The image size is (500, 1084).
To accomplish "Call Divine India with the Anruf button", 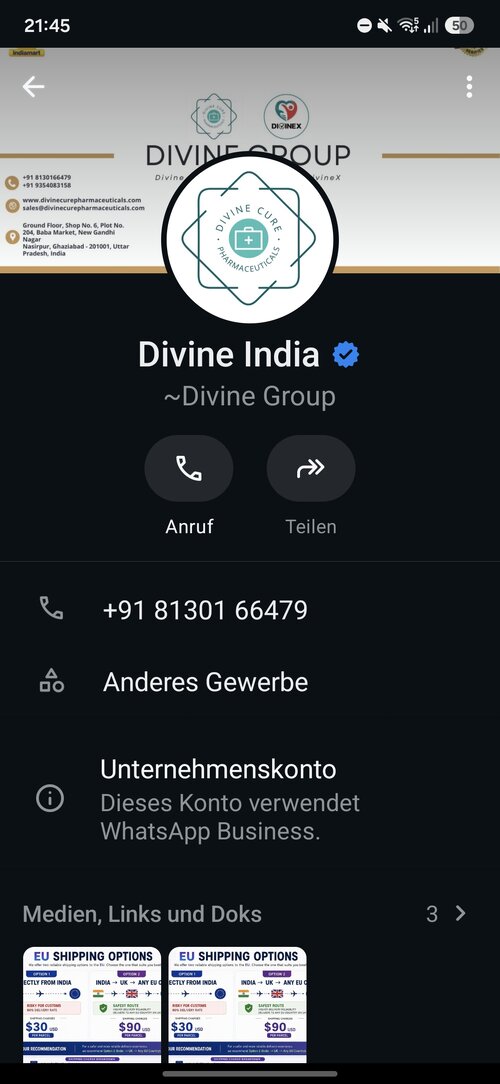I will 189,468.
